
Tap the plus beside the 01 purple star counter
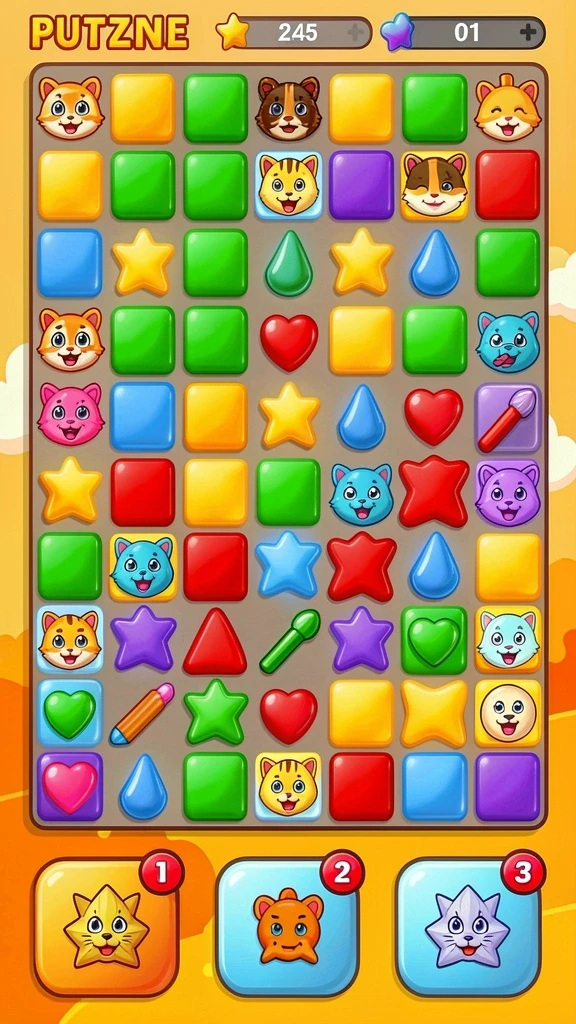coord(528,33)
